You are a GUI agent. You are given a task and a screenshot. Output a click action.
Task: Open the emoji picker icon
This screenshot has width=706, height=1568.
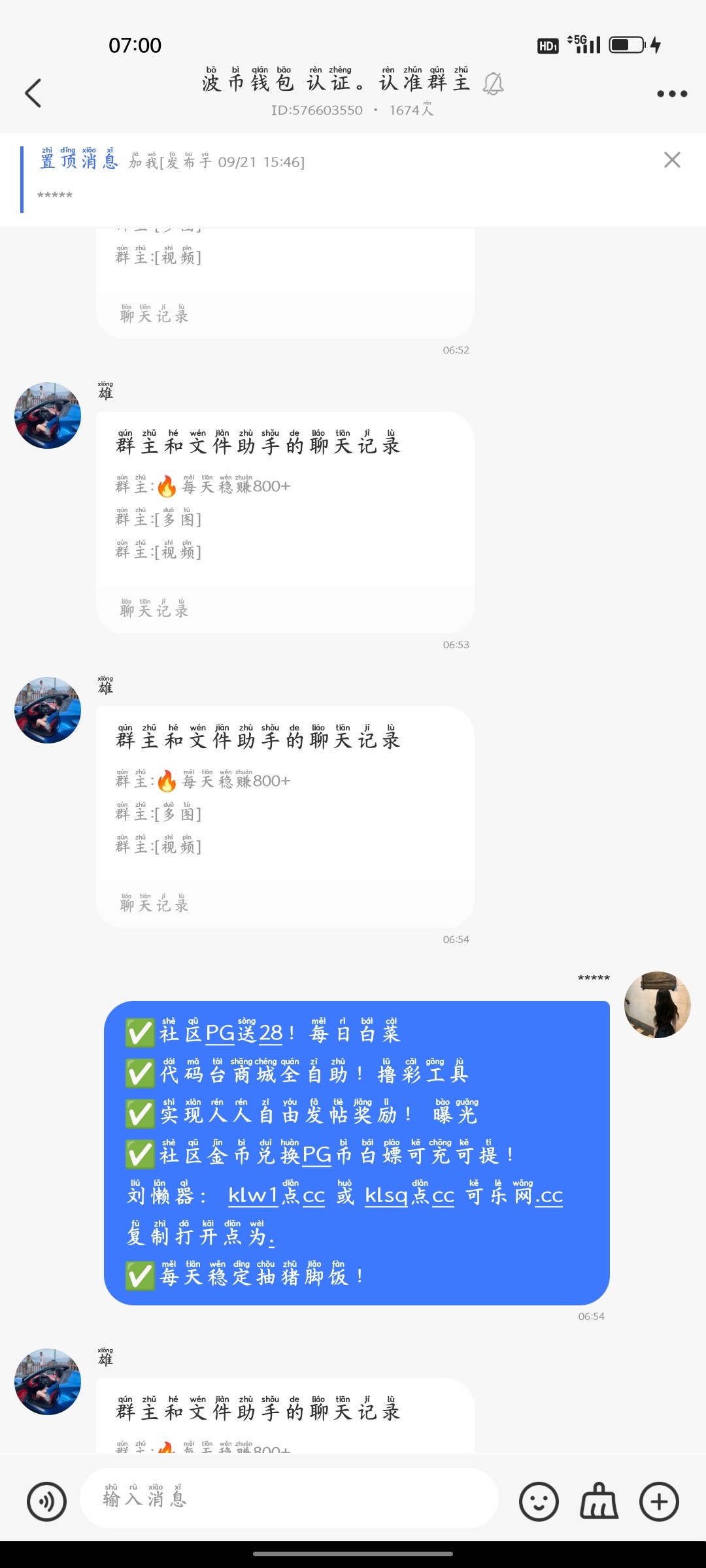pyautogui.click(x=538, y=1500)
